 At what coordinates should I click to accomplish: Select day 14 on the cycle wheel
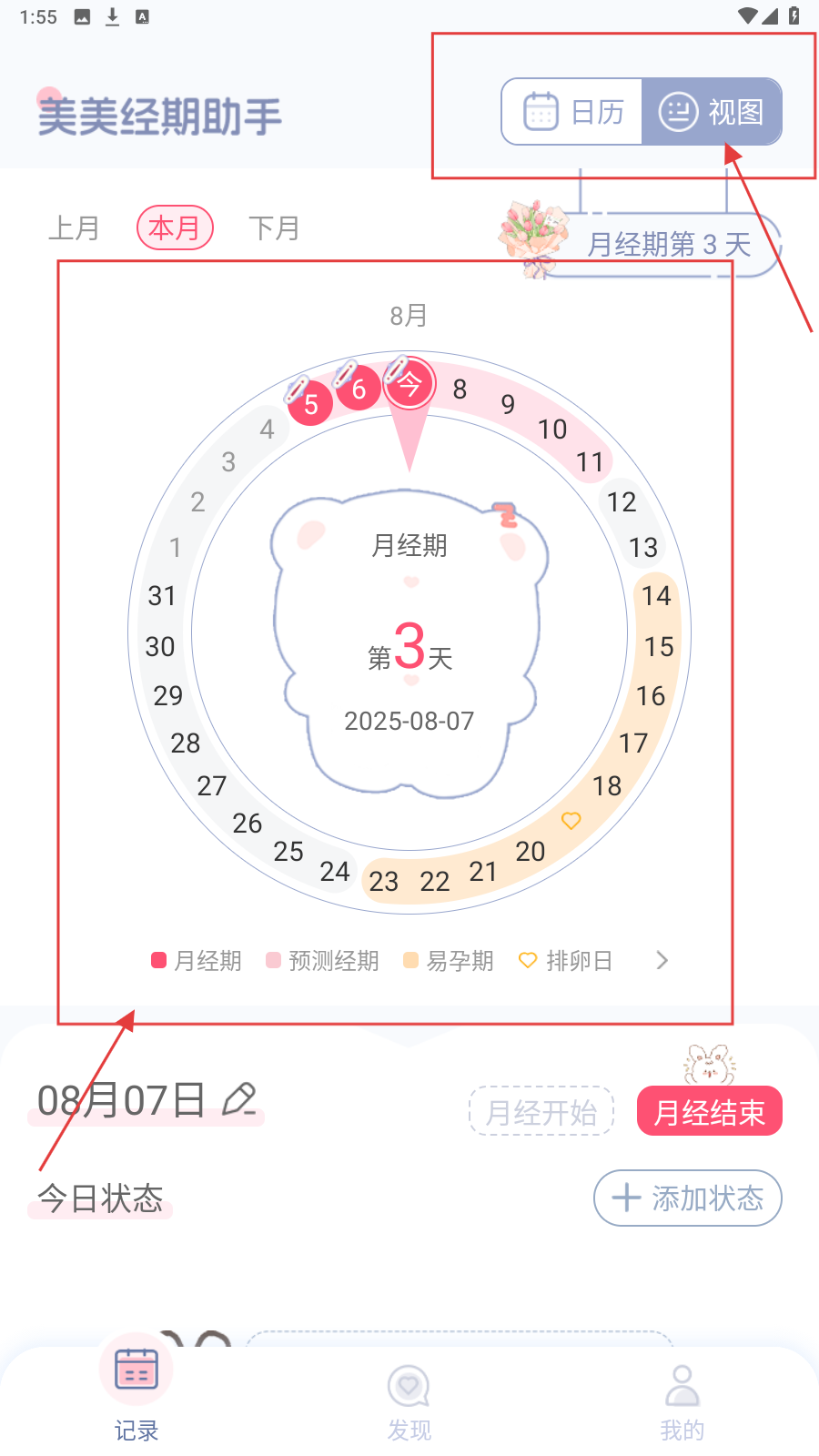pos(656,596)
